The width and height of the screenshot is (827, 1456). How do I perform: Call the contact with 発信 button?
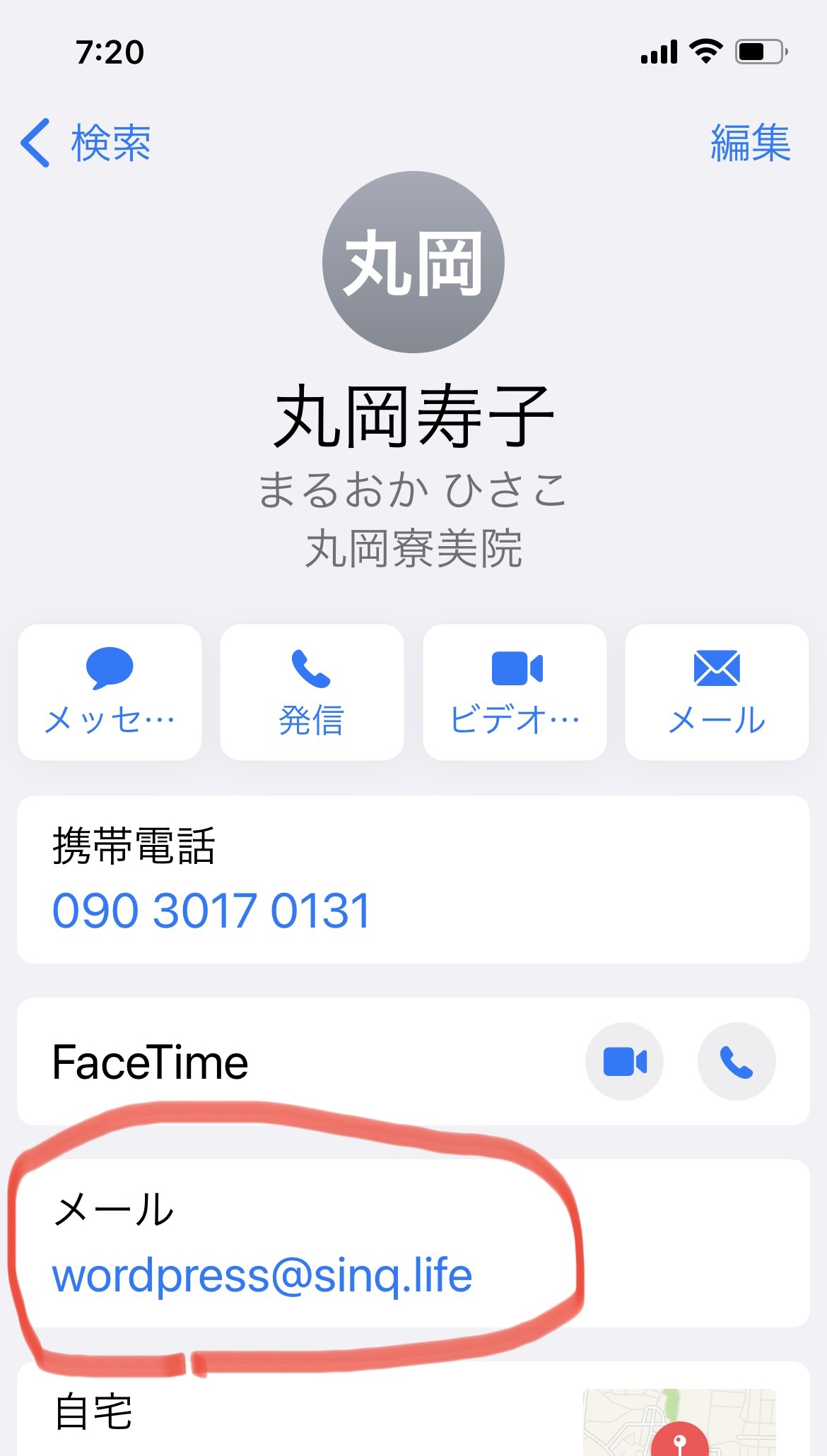pos(312,692)
